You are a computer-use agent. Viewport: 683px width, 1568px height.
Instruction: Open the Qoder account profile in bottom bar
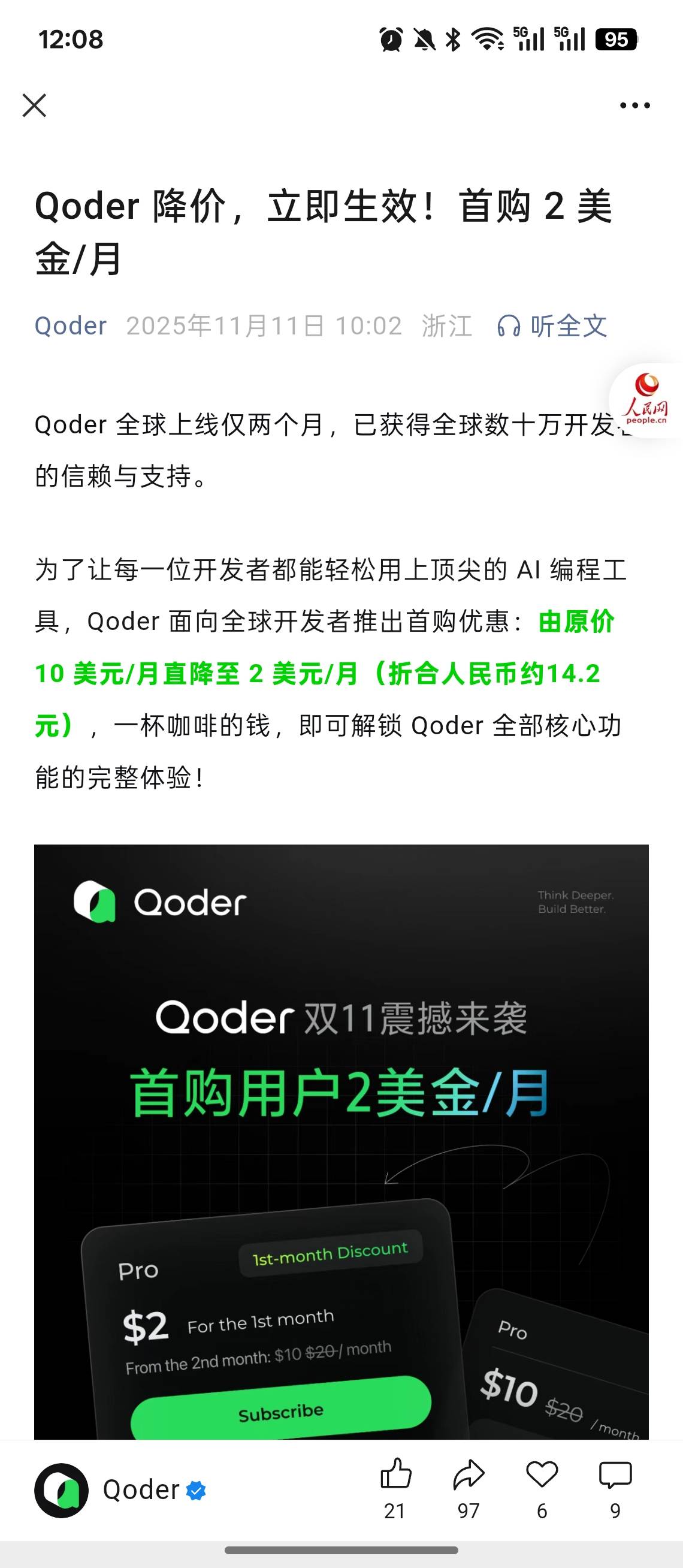pyautogui.click(x=122, y=1490)
